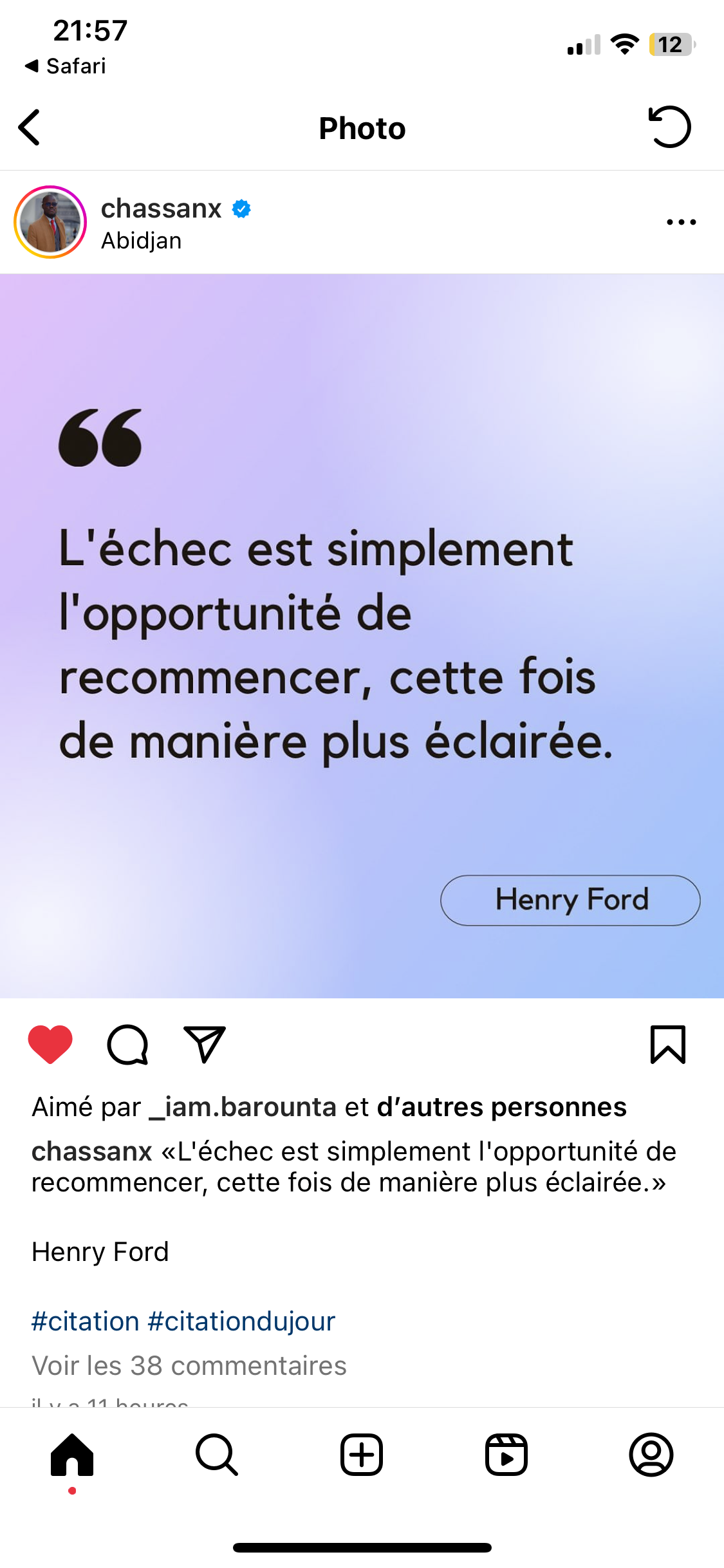The height and width of the screenshot is (1568, 724).
Task: View all 38 commentaires
Action: tap(189, 1365)
